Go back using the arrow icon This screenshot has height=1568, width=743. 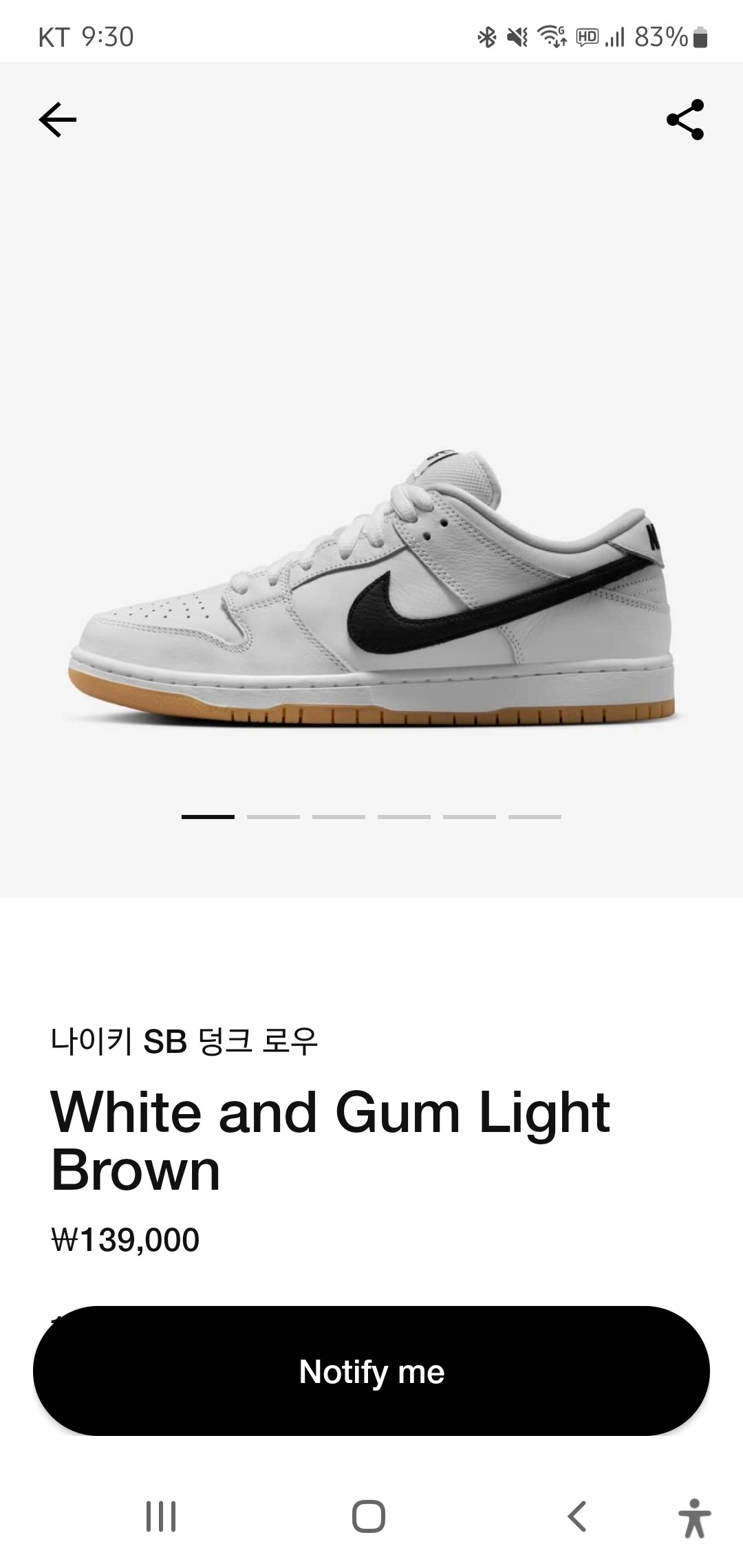click(x=58, y=120)
